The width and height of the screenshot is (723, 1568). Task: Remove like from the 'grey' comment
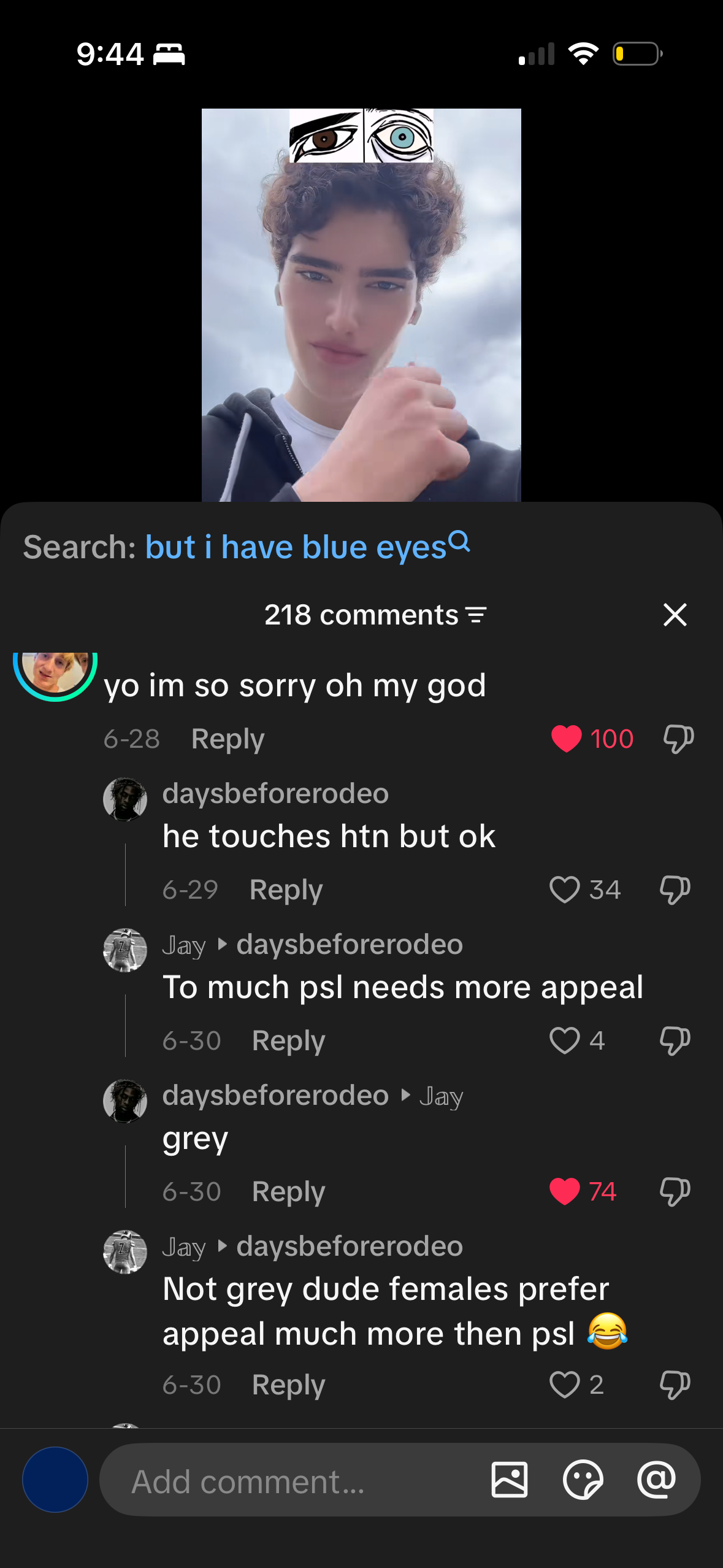[x=564, y=1191]
